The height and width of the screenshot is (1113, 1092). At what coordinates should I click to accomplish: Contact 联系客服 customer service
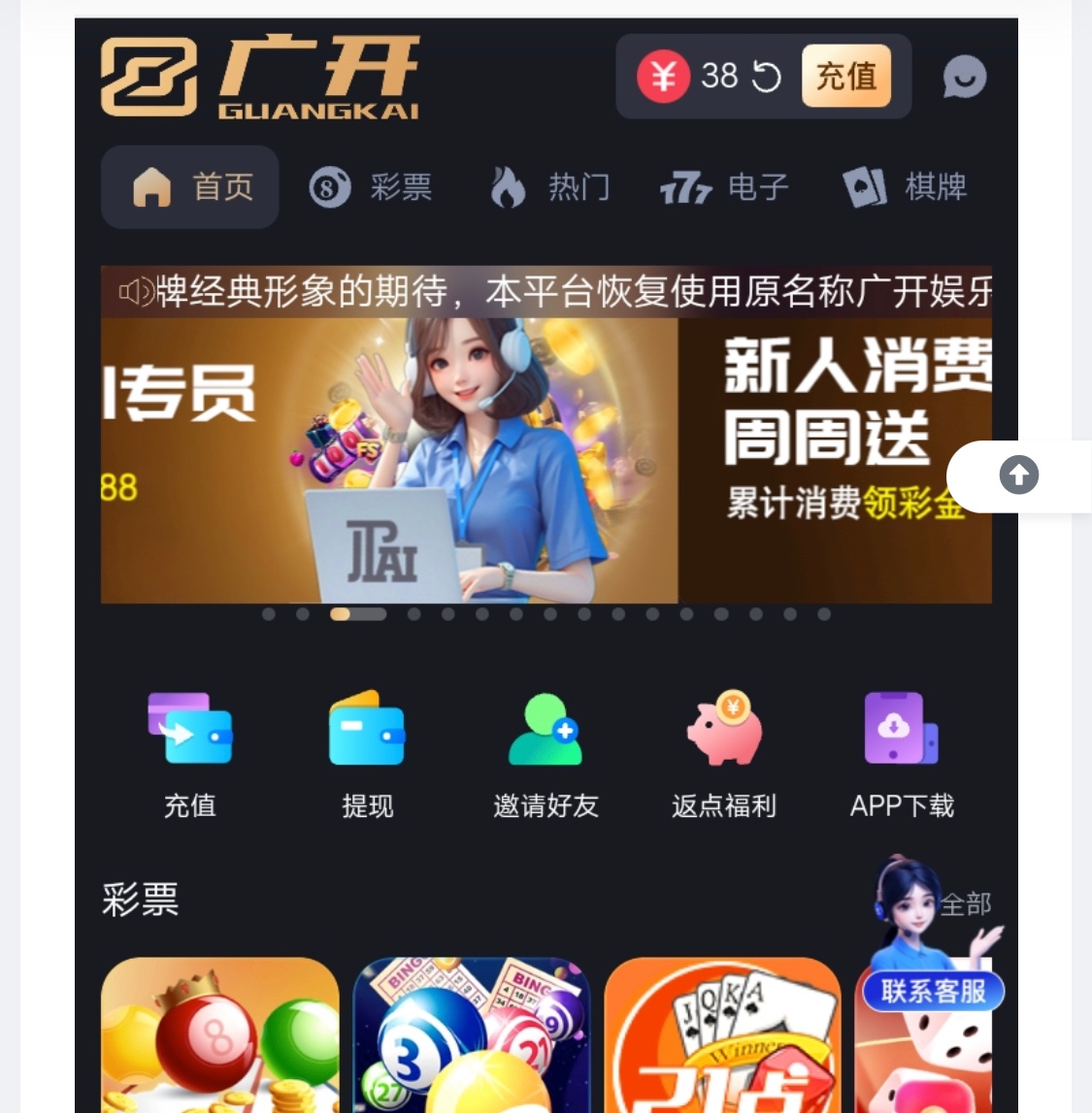point(933,990)
